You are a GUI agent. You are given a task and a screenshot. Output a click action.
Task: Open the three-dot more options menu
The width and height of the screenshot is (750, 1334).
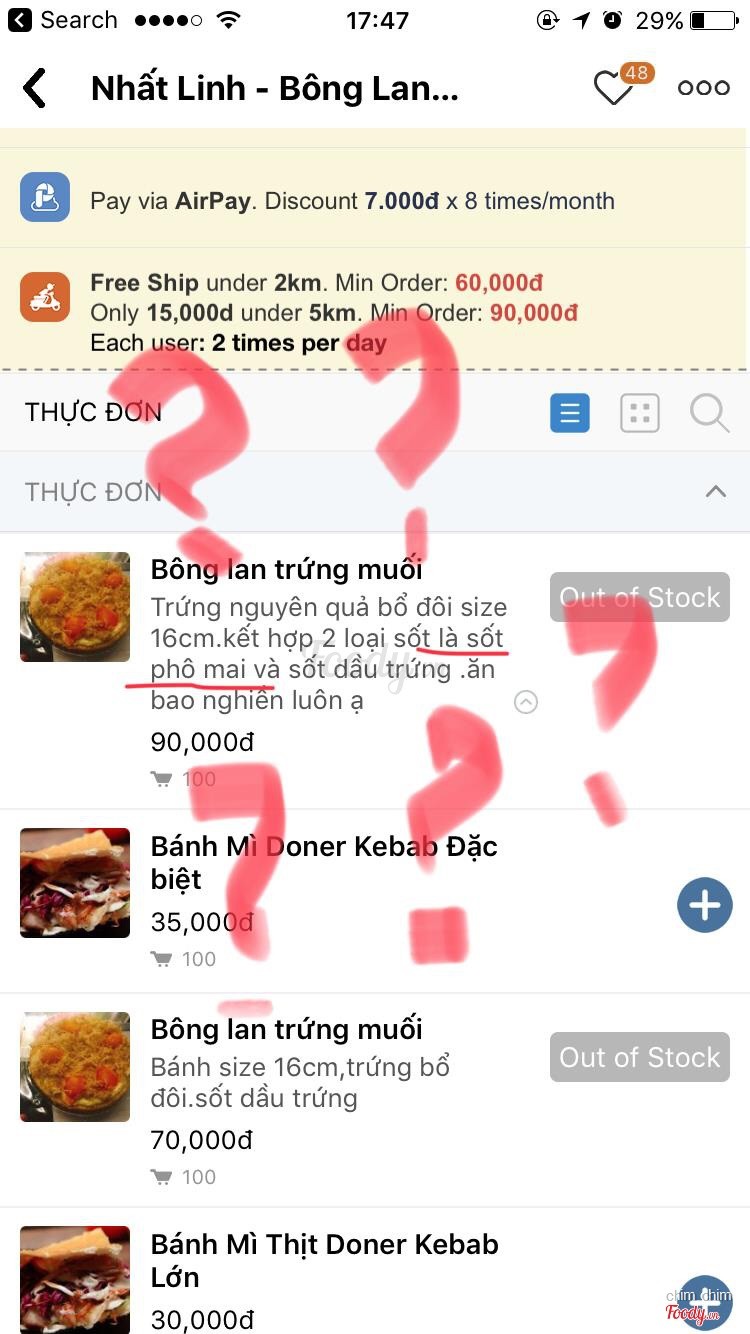(x=703, y=88)
